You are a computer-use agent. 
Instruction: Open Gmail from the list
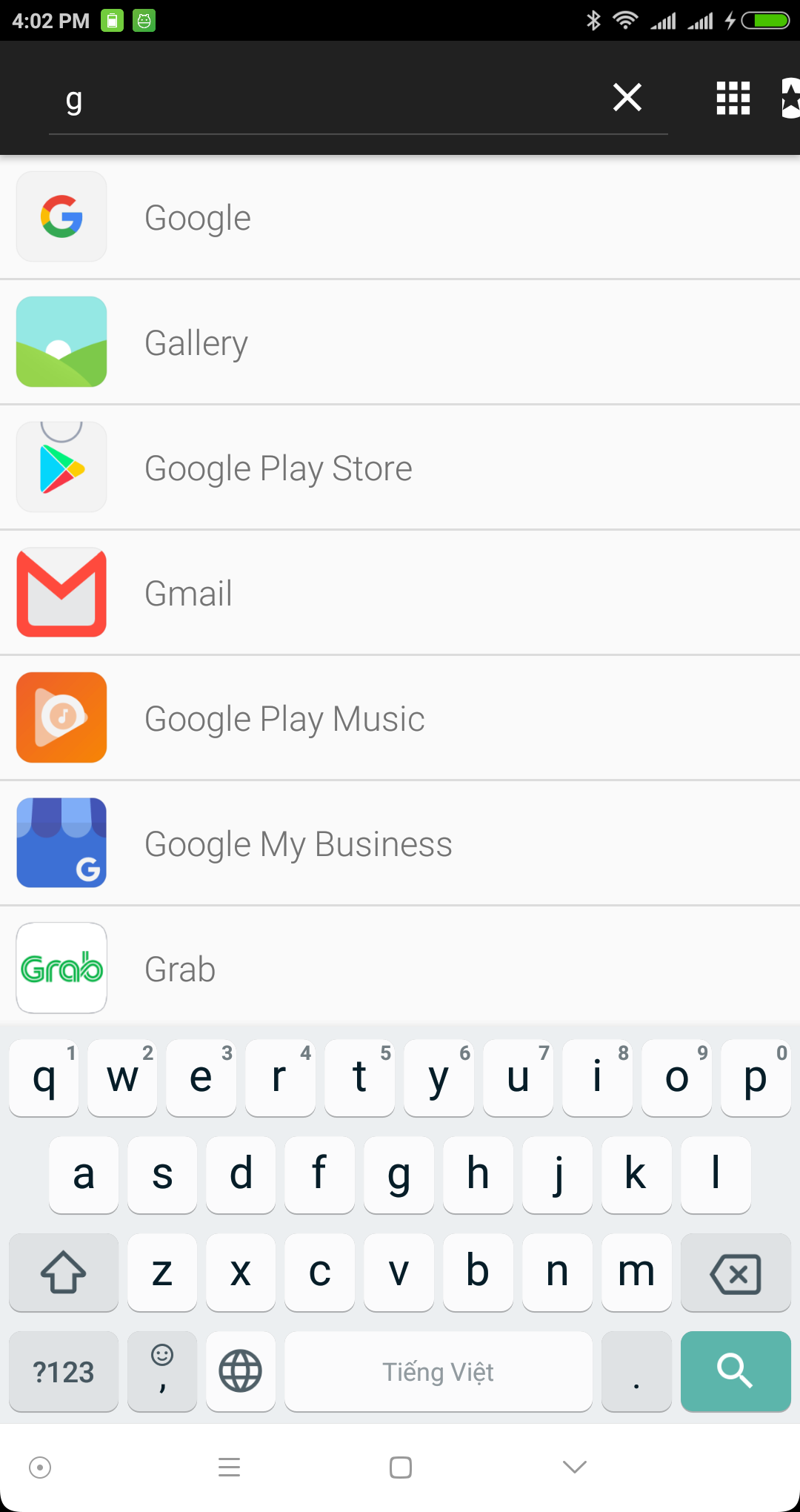point(400,593)
